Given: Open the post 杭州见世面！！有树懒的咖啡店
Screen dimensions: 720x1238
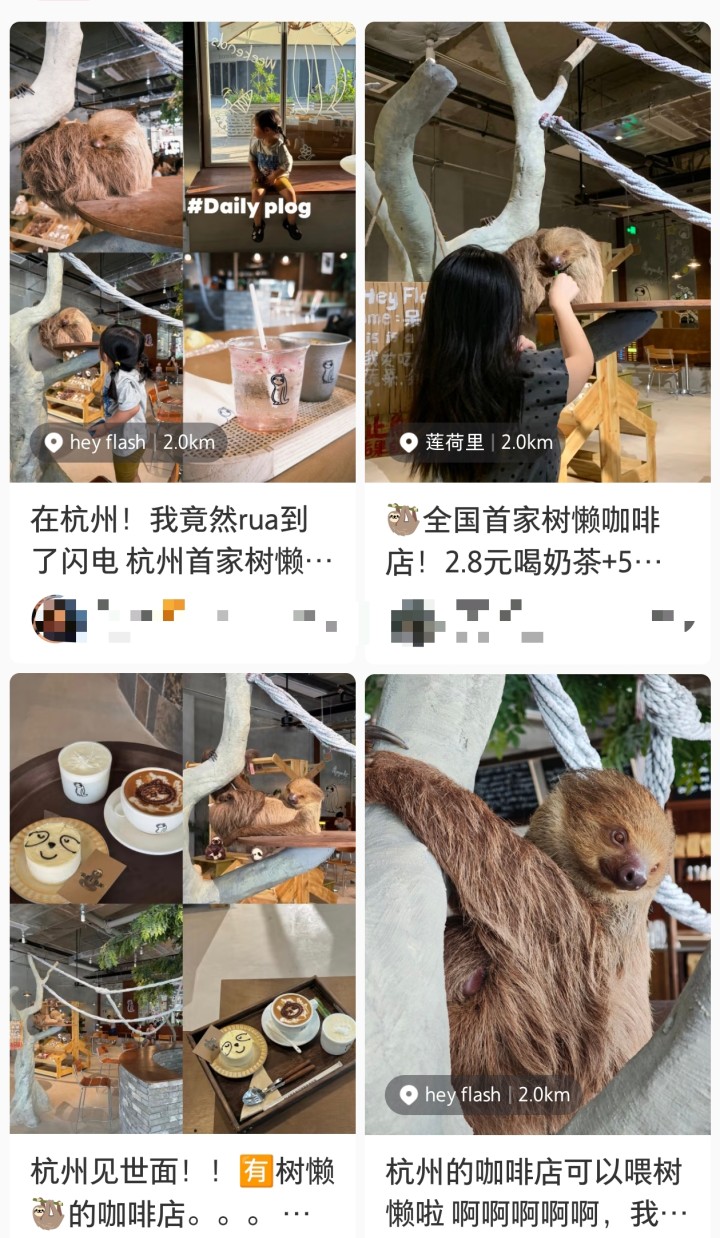Looking at the screenshot, I should pos(182,1191).
